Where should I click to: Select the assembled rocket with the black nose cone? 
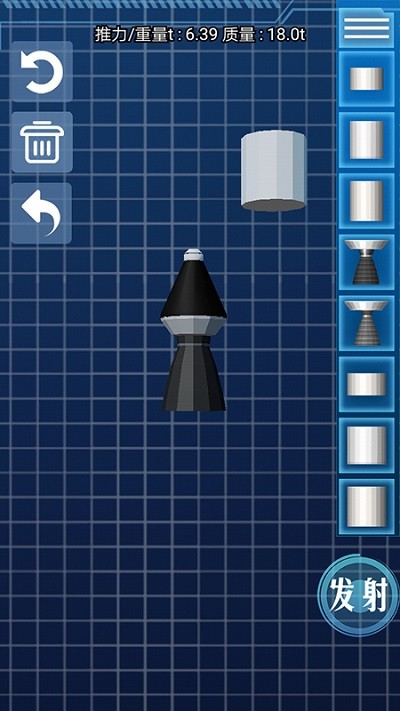194,330
